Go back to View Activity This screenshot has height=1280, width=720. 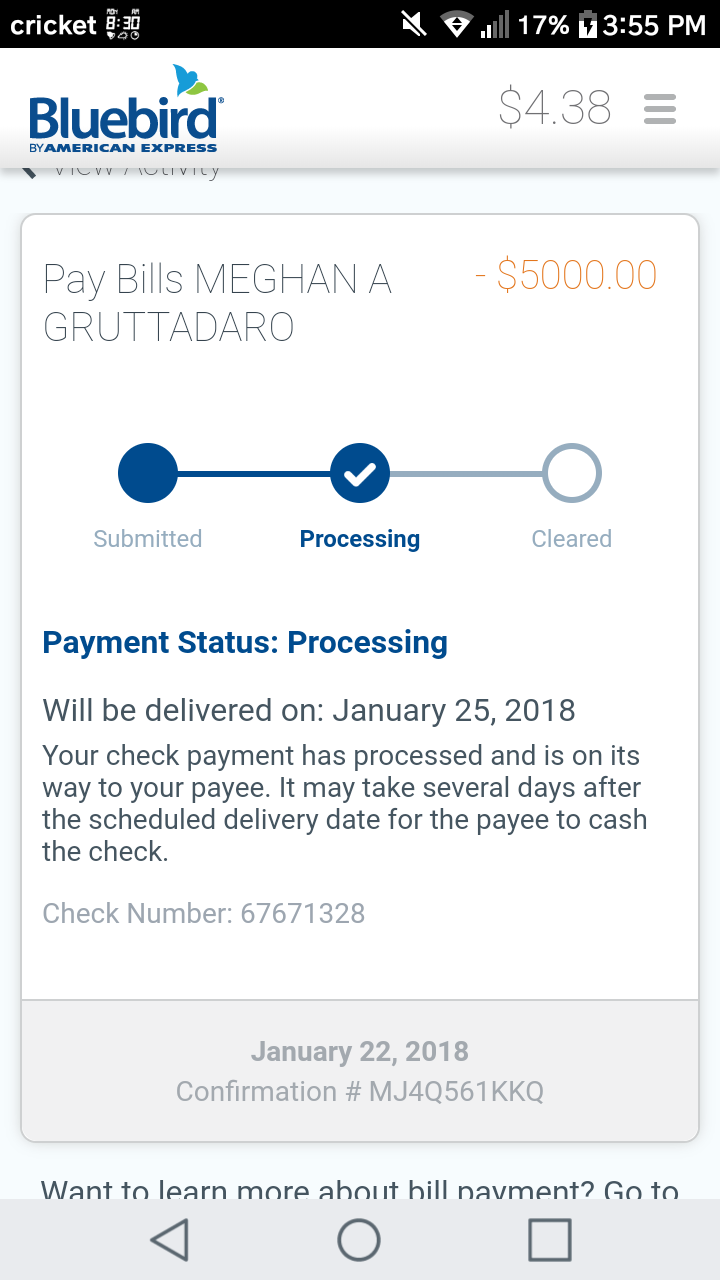122,171
